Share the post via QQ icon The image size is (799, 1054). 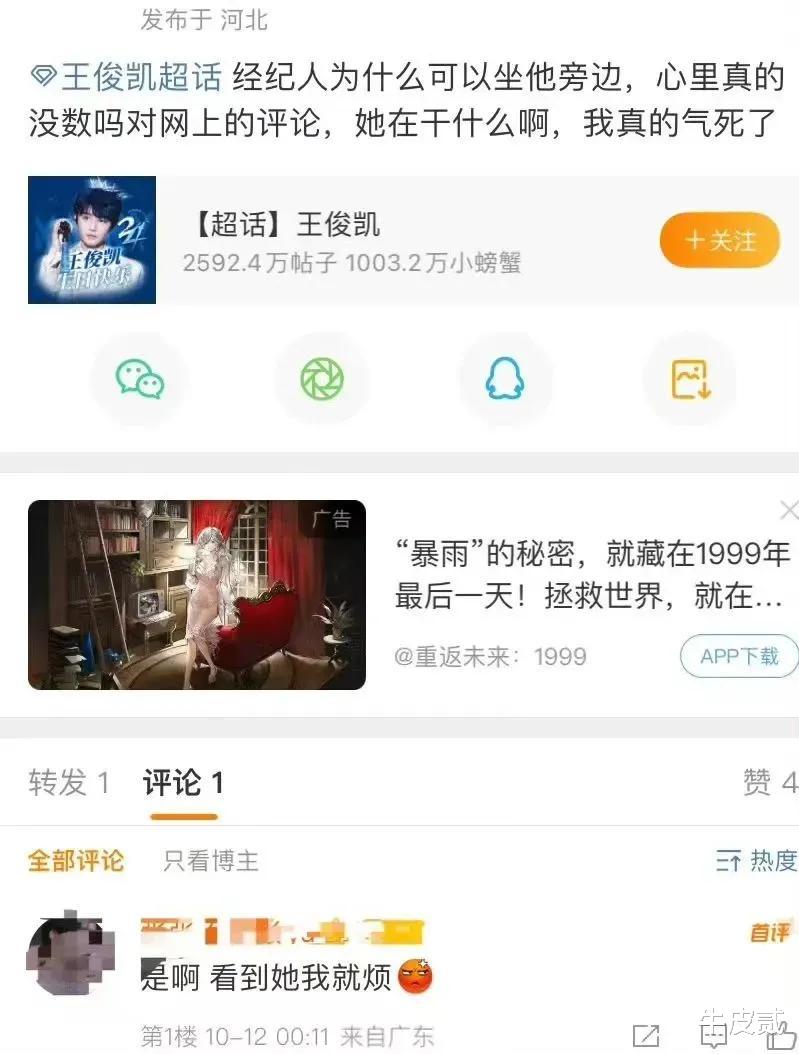(x=505, y=380)
